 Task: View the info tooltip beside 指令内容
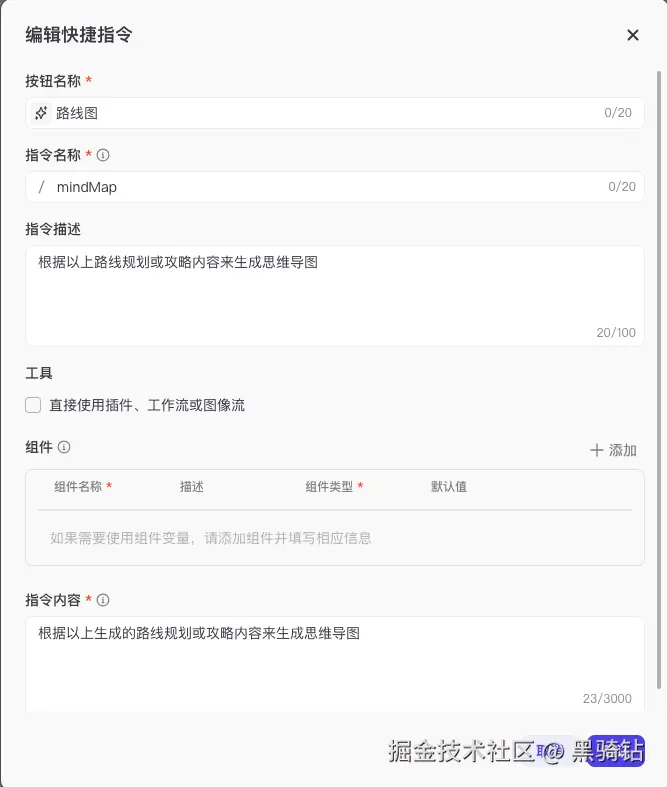click(x=103, y=600)
